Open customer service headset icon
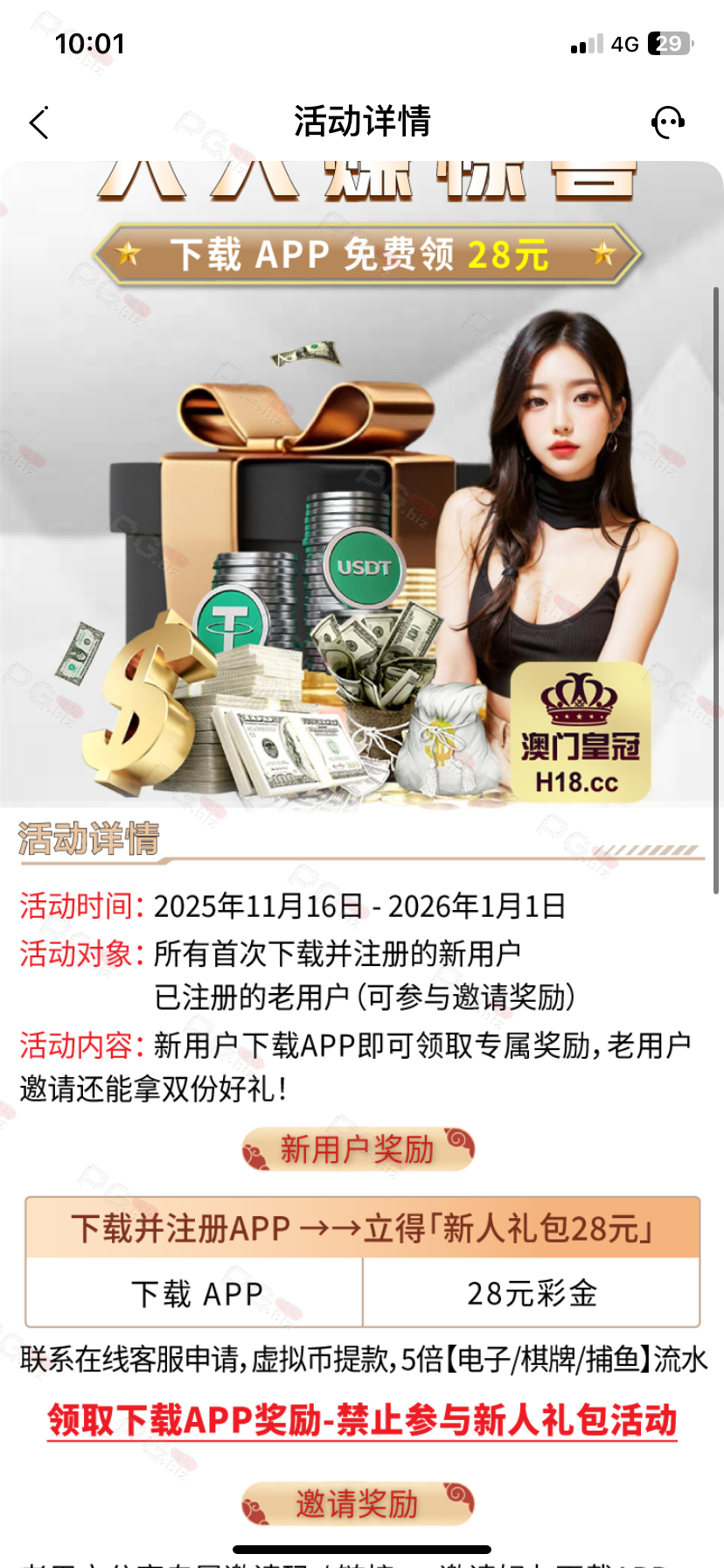This screenshot has width=724, height=1568. click(668, 122)
